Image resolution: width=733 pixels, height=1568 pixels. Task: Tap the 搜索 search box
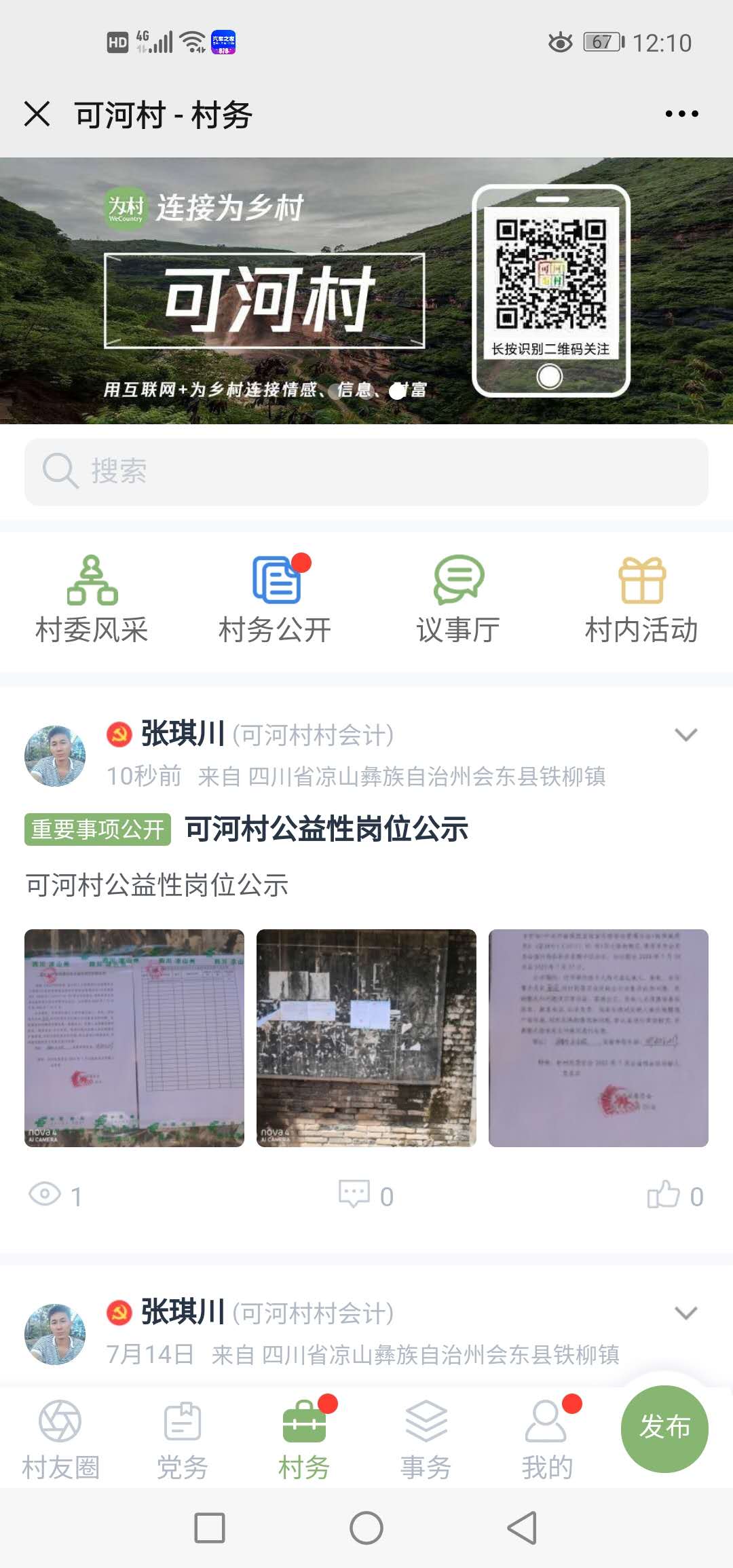(366, 472)
